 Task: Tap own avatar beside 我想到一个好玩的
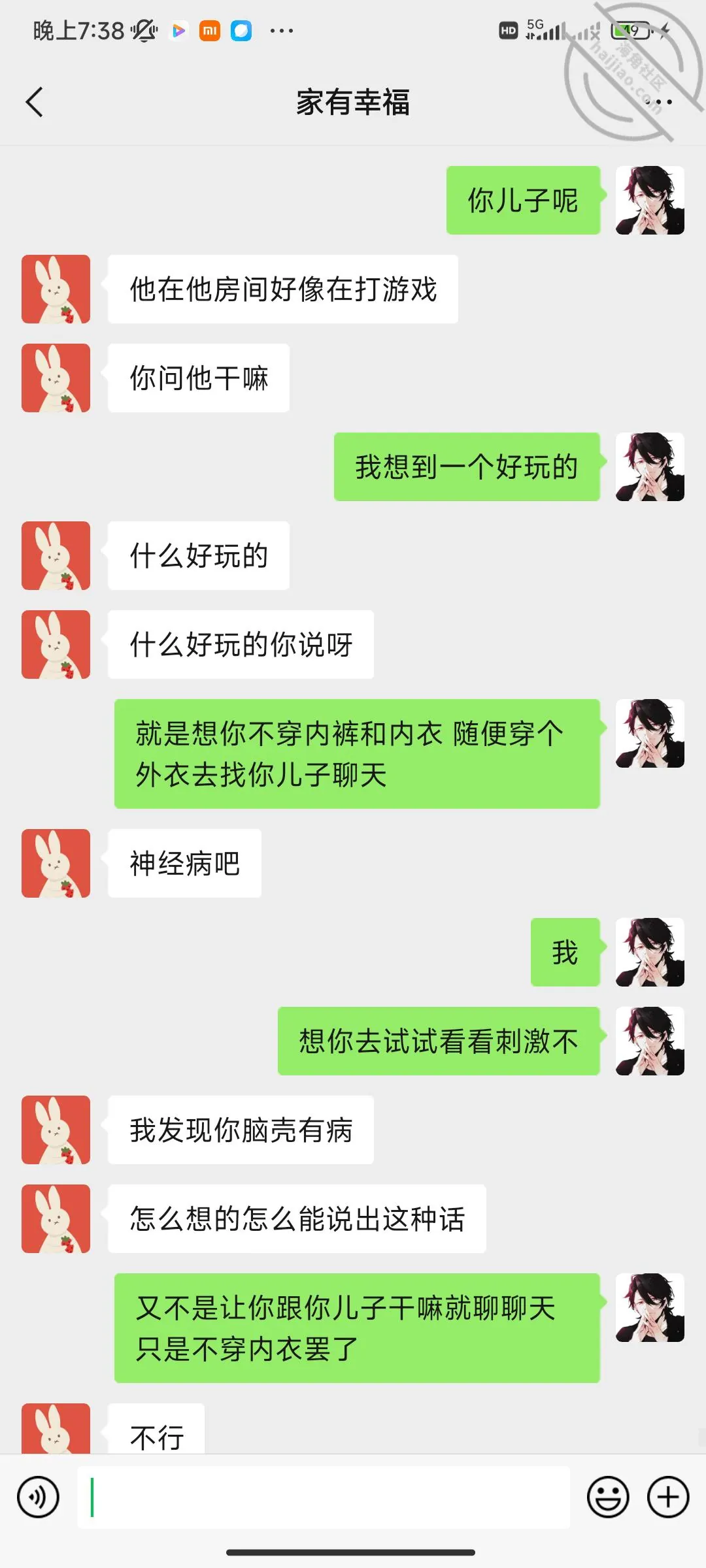tap(650, 466)
